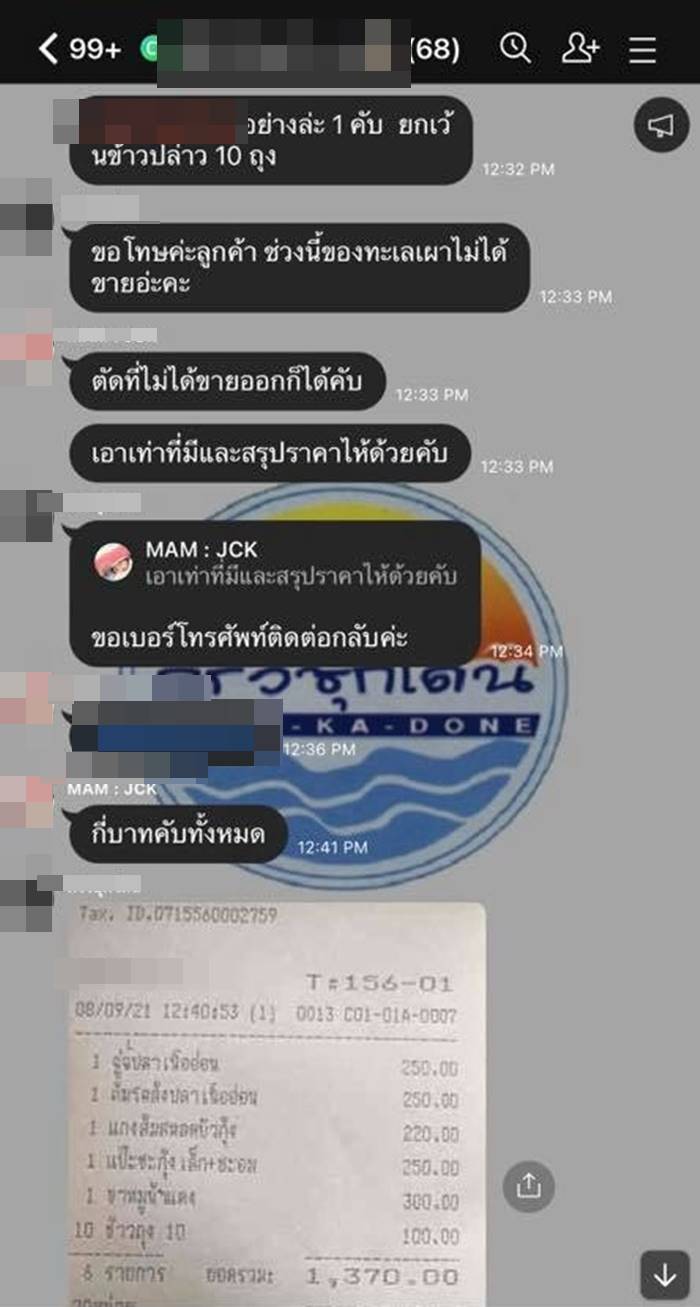Screen dimensions: 700x1307
Task: Jump to the latest message
Action: pos(665,1275)
